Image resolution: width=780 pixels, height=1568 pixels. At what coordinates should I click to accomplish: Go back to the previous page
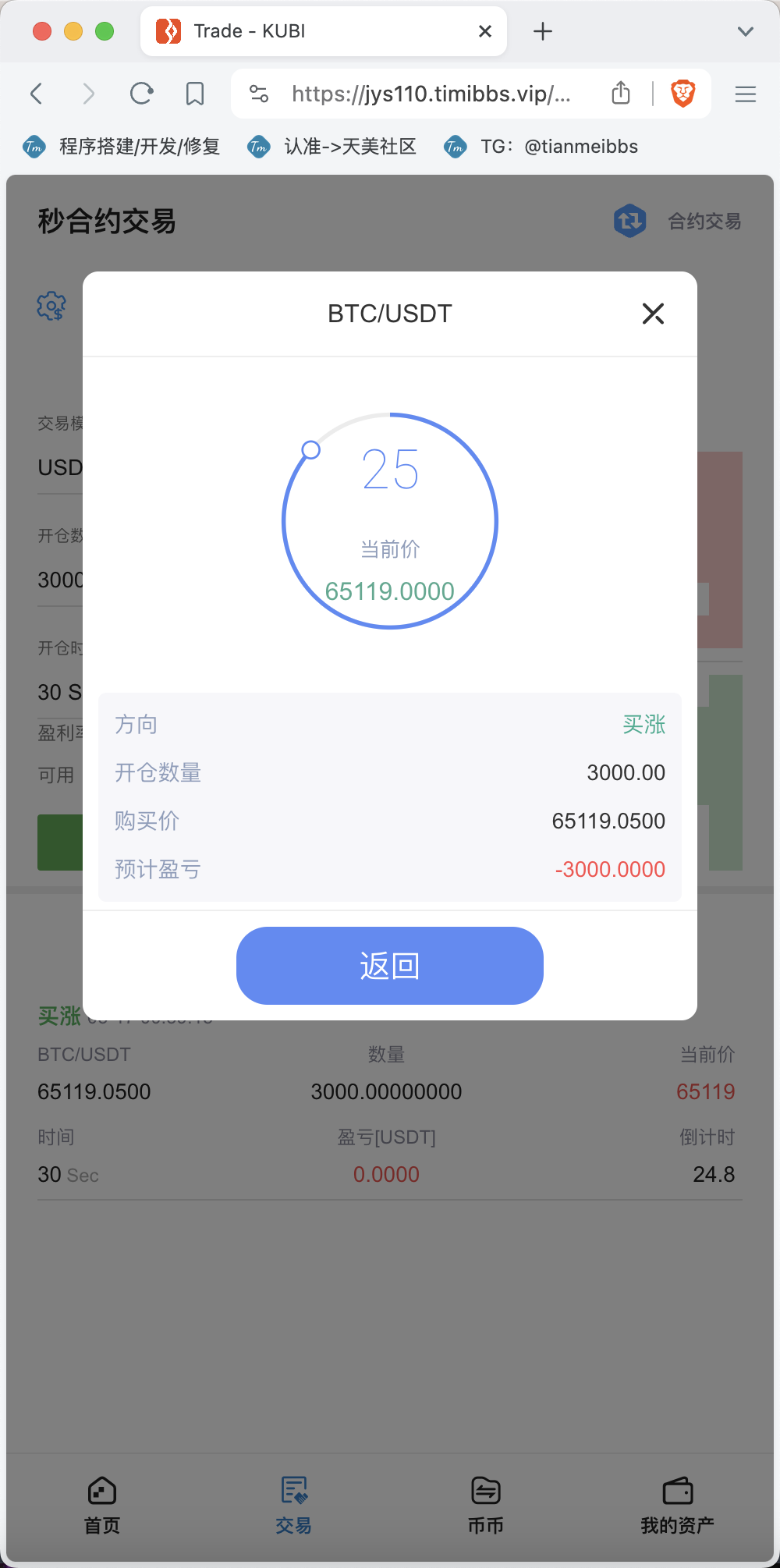point(37,94)
